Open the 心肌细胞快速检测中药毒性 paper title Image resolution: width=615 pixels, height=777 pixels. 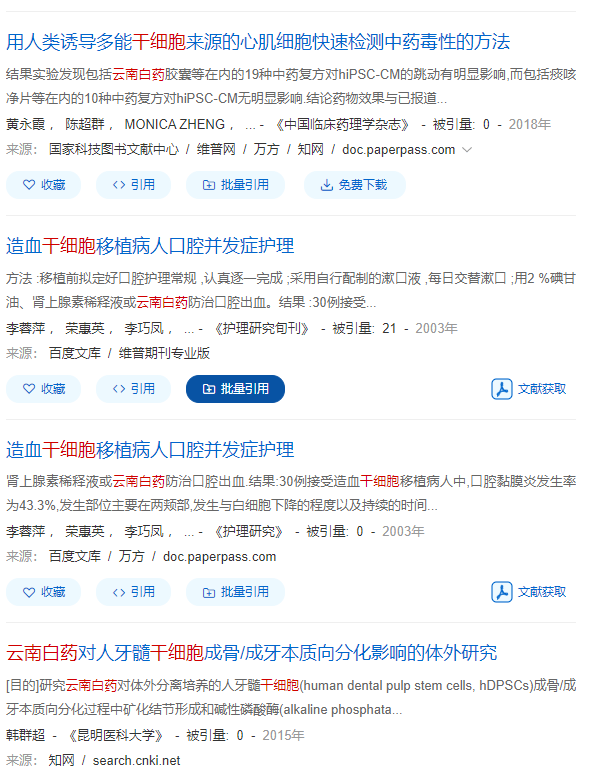(x=258, y=42)
